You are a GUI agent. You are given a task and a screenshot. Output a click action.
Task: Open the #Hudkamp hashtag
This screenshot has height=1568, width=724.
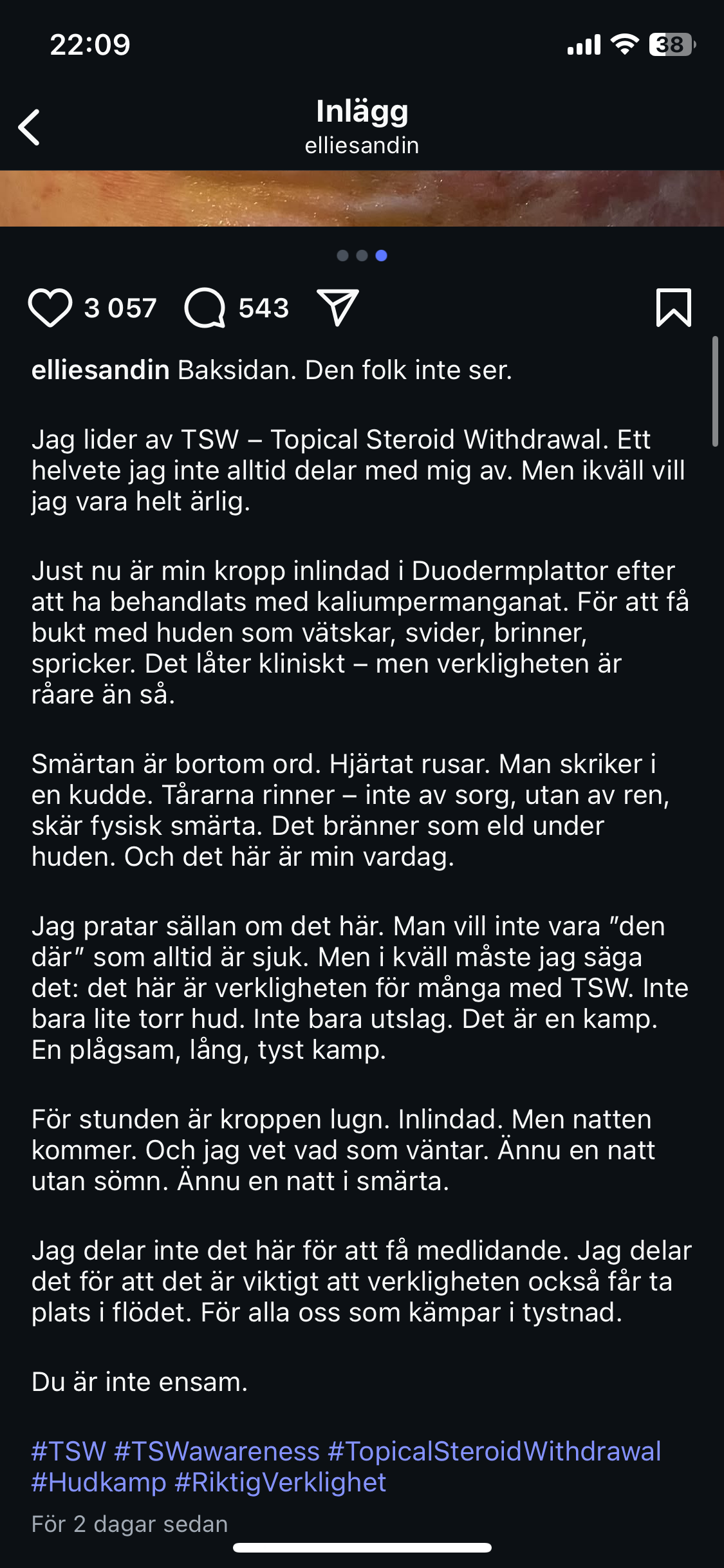pos(98,1483)
